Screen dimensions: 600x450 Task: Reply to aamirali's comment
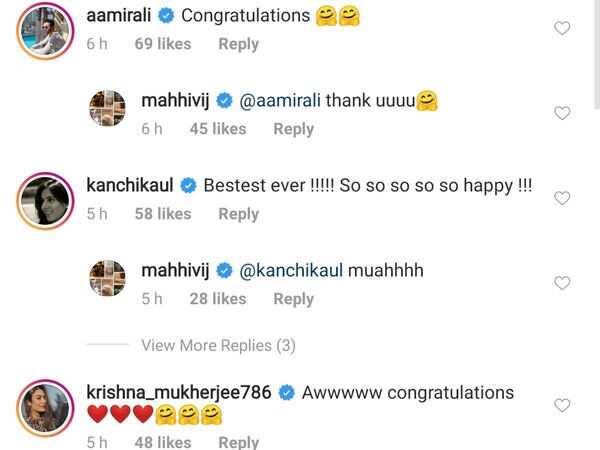(x=238, y=44)
